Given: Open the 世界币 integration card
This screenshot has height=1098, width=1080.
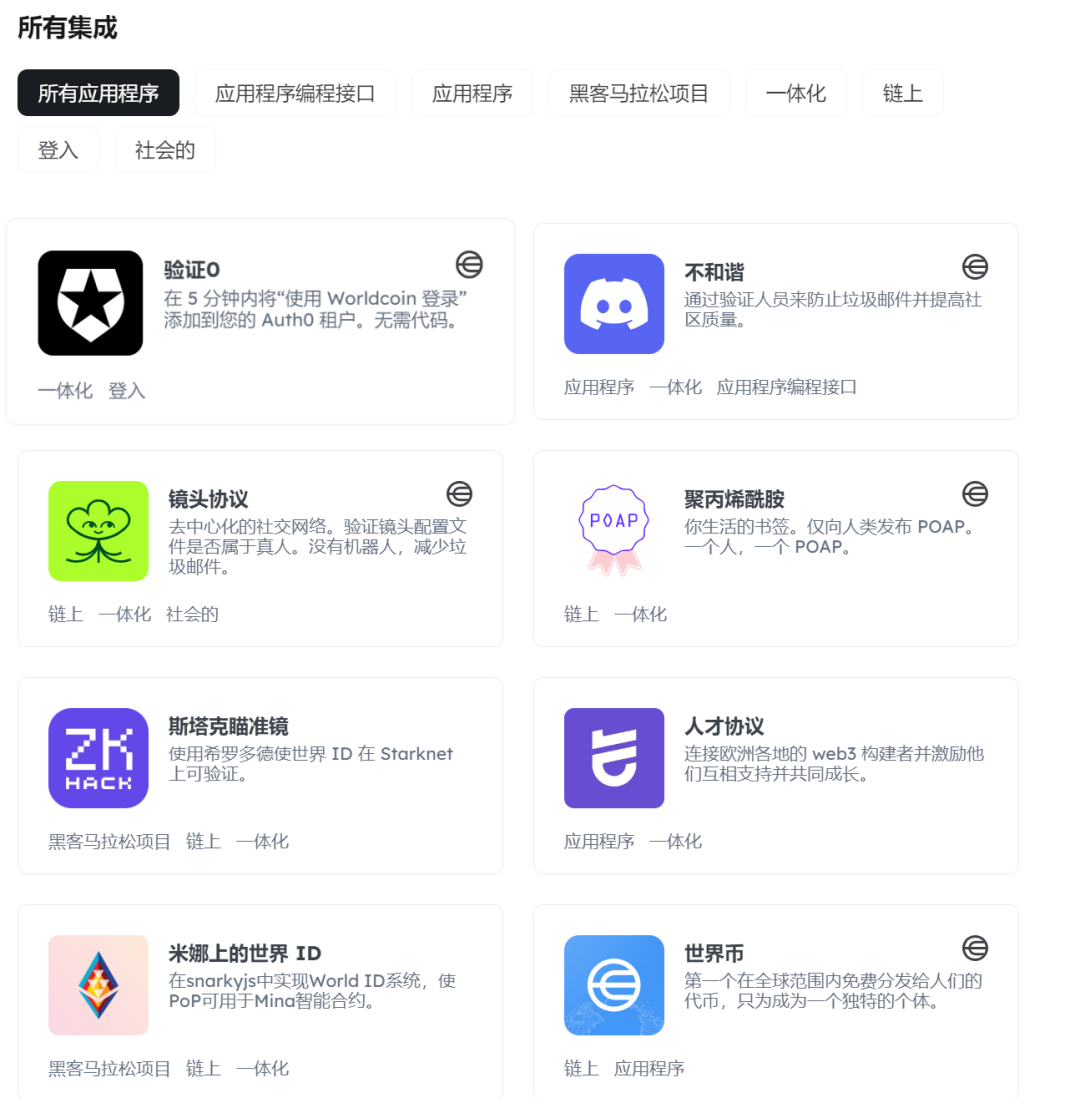Looking at the screenshot, I should [775, 1000].
